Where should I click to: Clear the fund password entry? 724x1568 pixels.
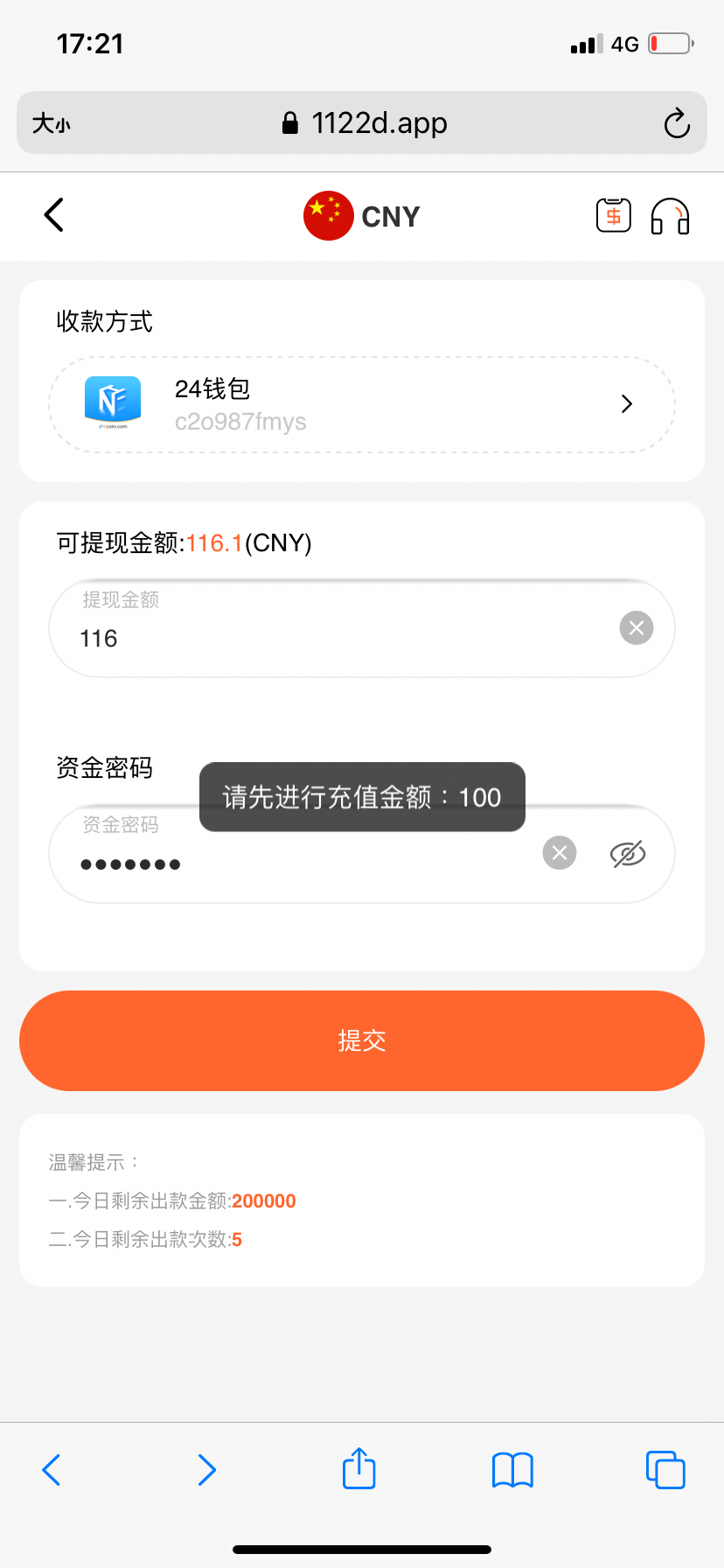click(x=560, y=853)
